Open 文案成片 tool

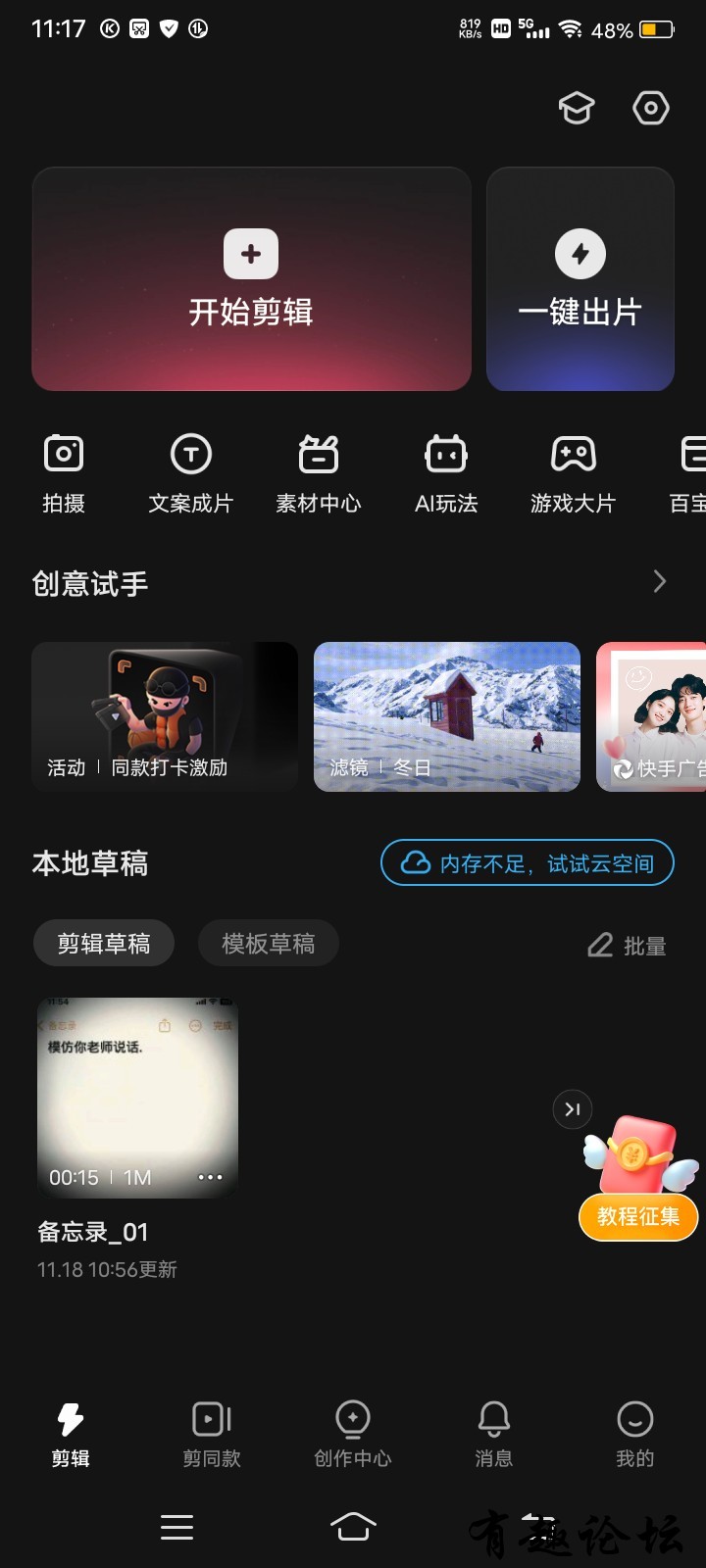[191, 472]
